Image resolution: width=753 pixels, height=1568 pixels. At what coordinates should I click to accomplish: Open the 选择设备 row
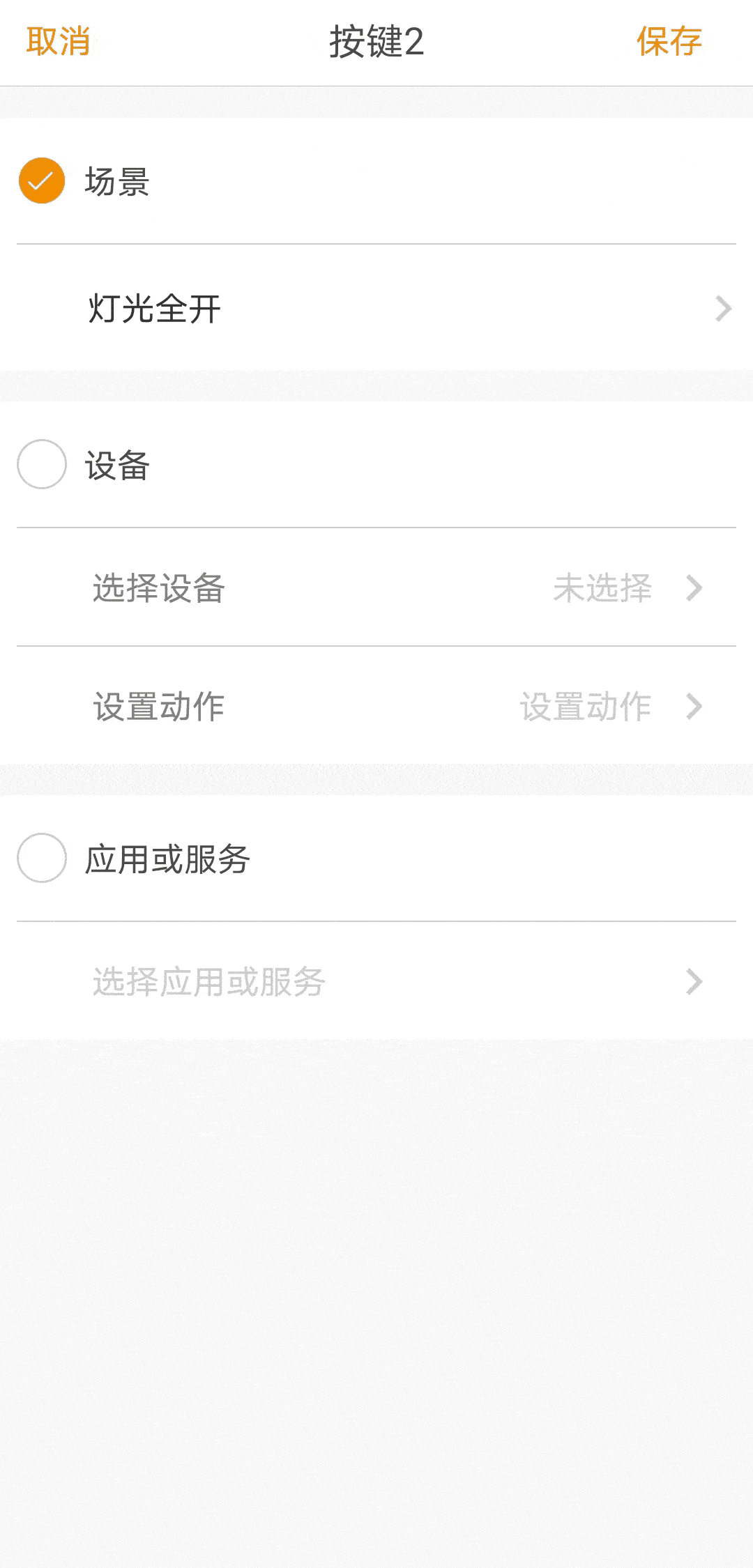coord(376,587)
